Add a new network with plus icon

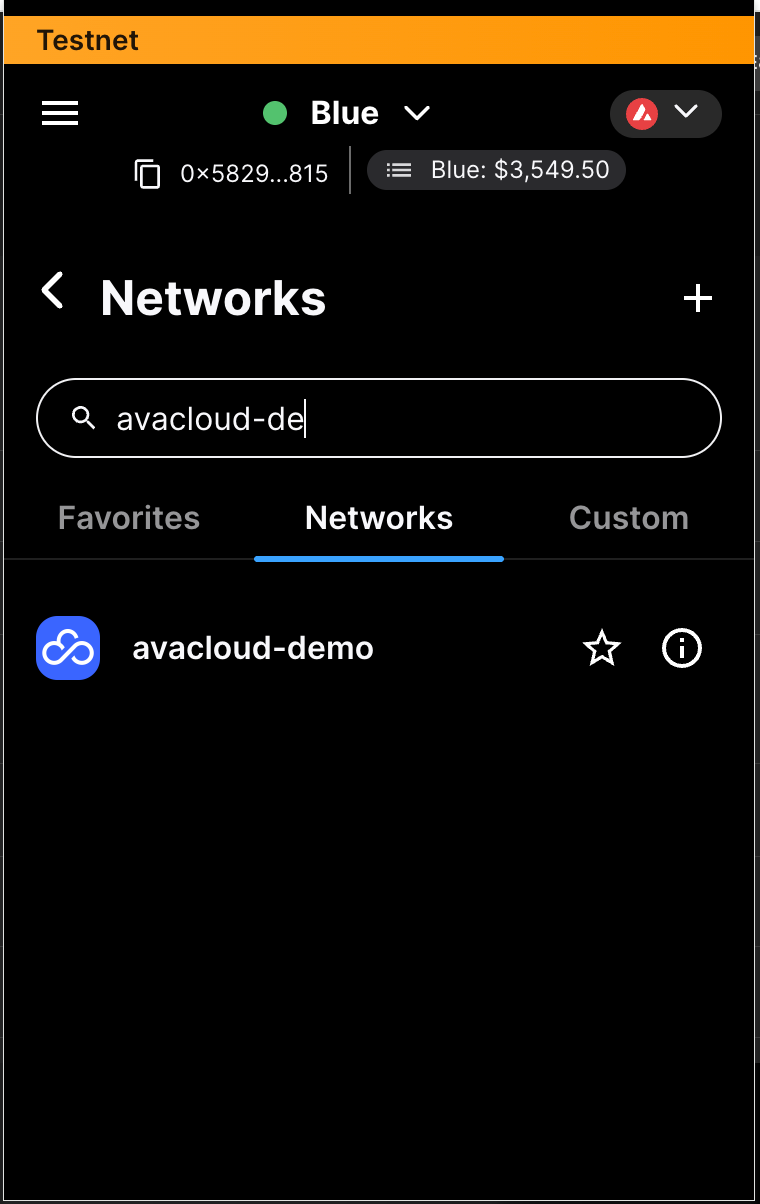click(x=697, y=298)
